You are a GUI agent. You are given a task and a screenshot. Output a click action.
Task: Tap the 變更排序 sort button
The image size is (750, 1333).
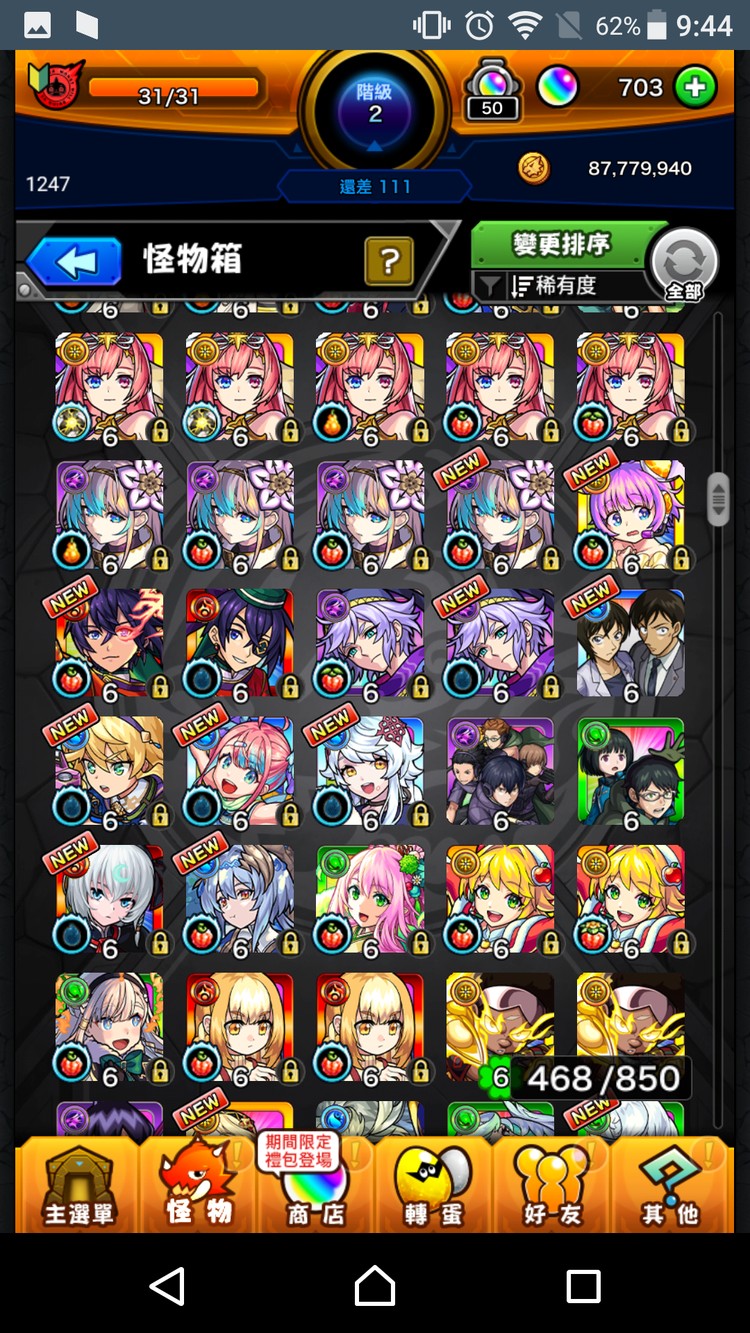(561, 244)
